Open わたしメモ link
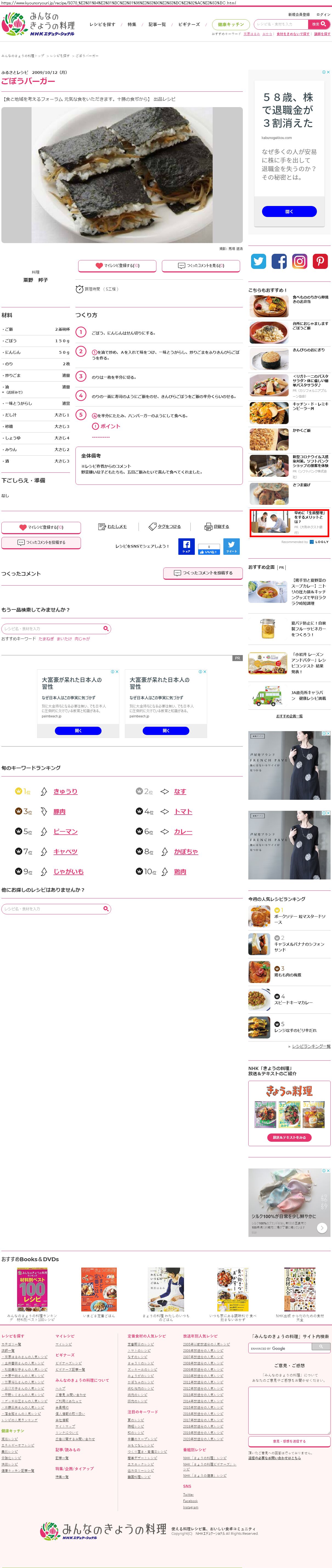The image size is (332, 1568). tap(113, 527)
